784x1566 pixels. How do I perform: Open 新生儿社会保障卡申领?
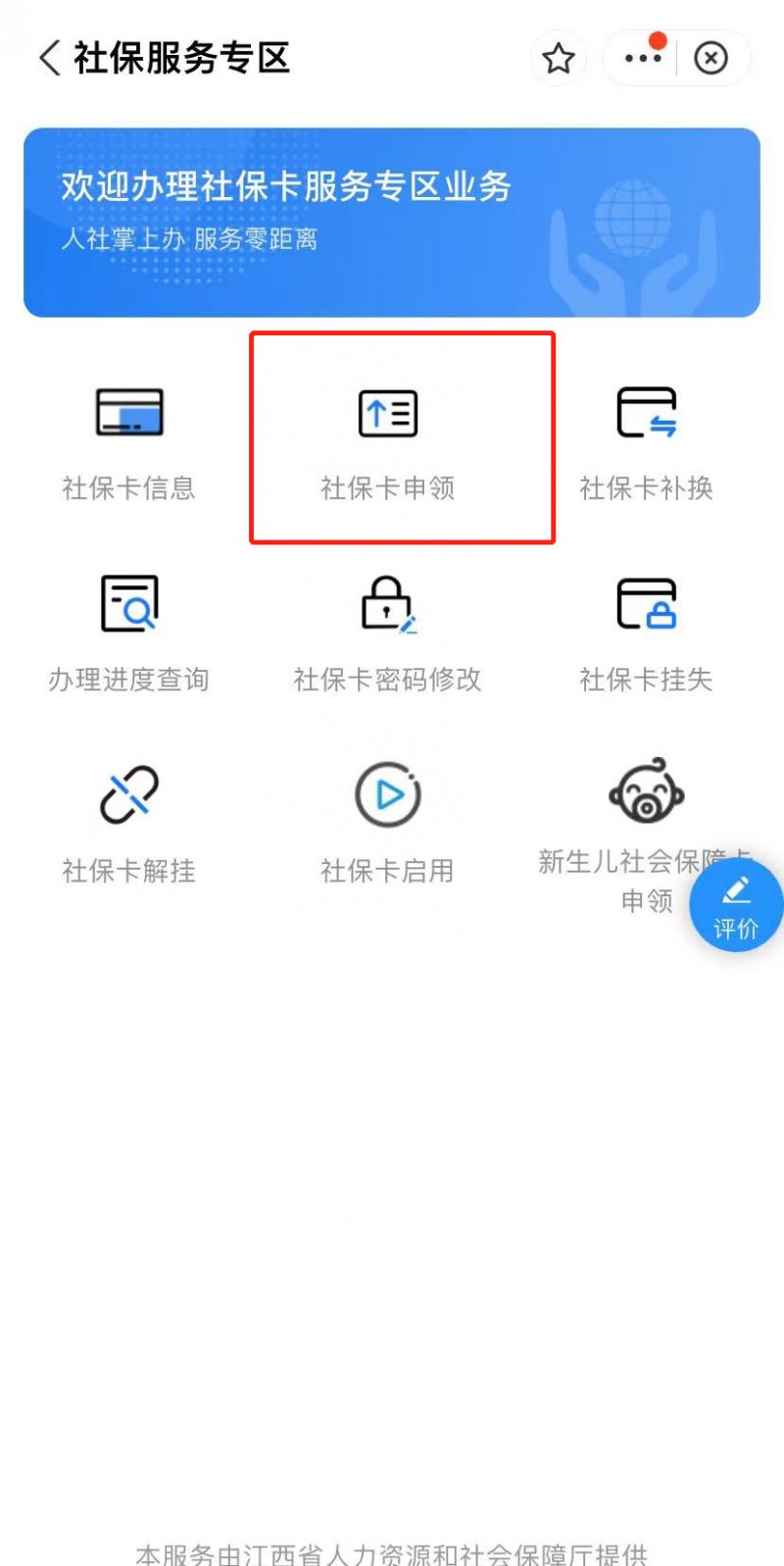click(x=637, y=824)
